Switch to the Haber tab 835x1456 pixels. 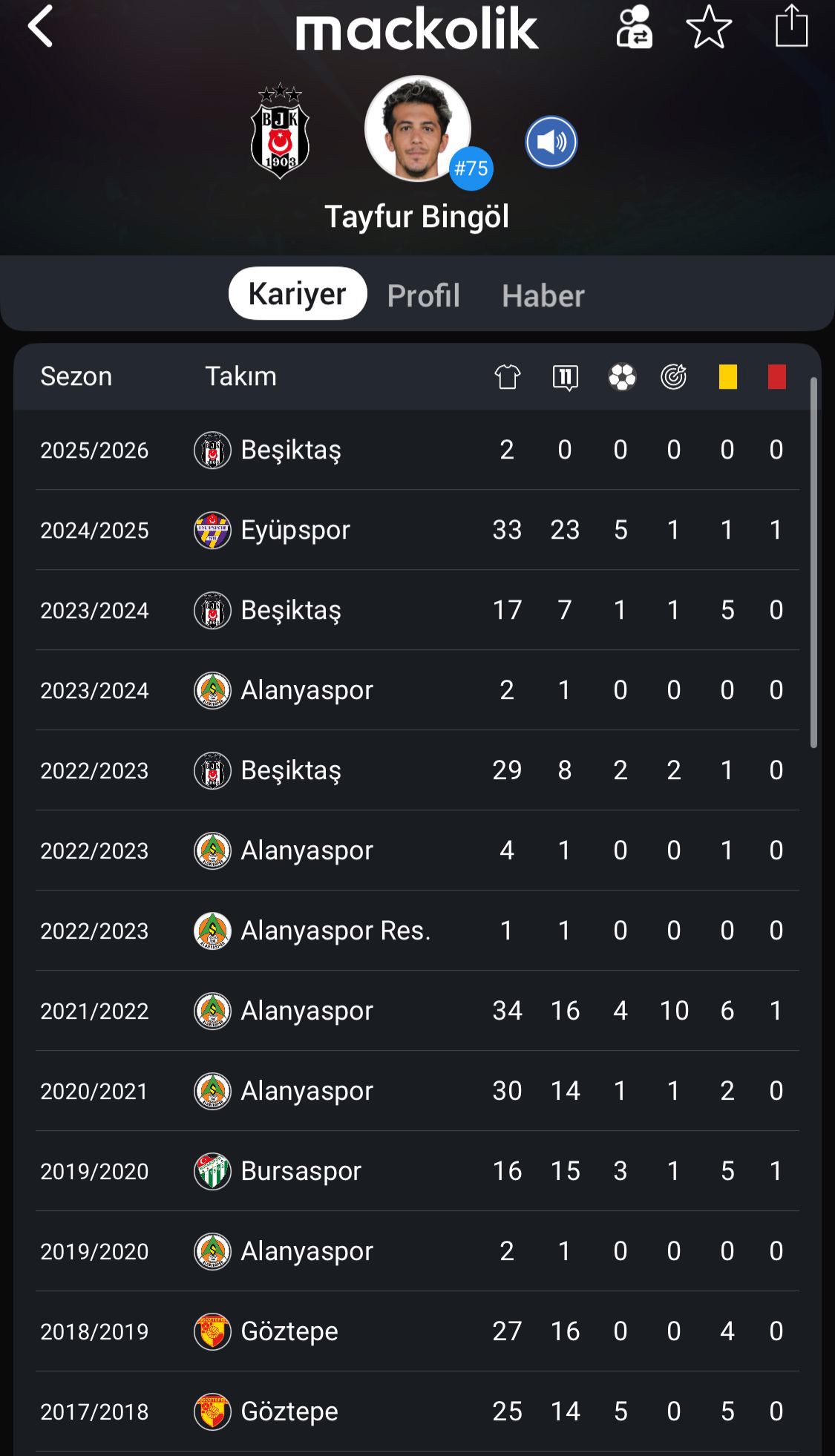coord(543,295)
